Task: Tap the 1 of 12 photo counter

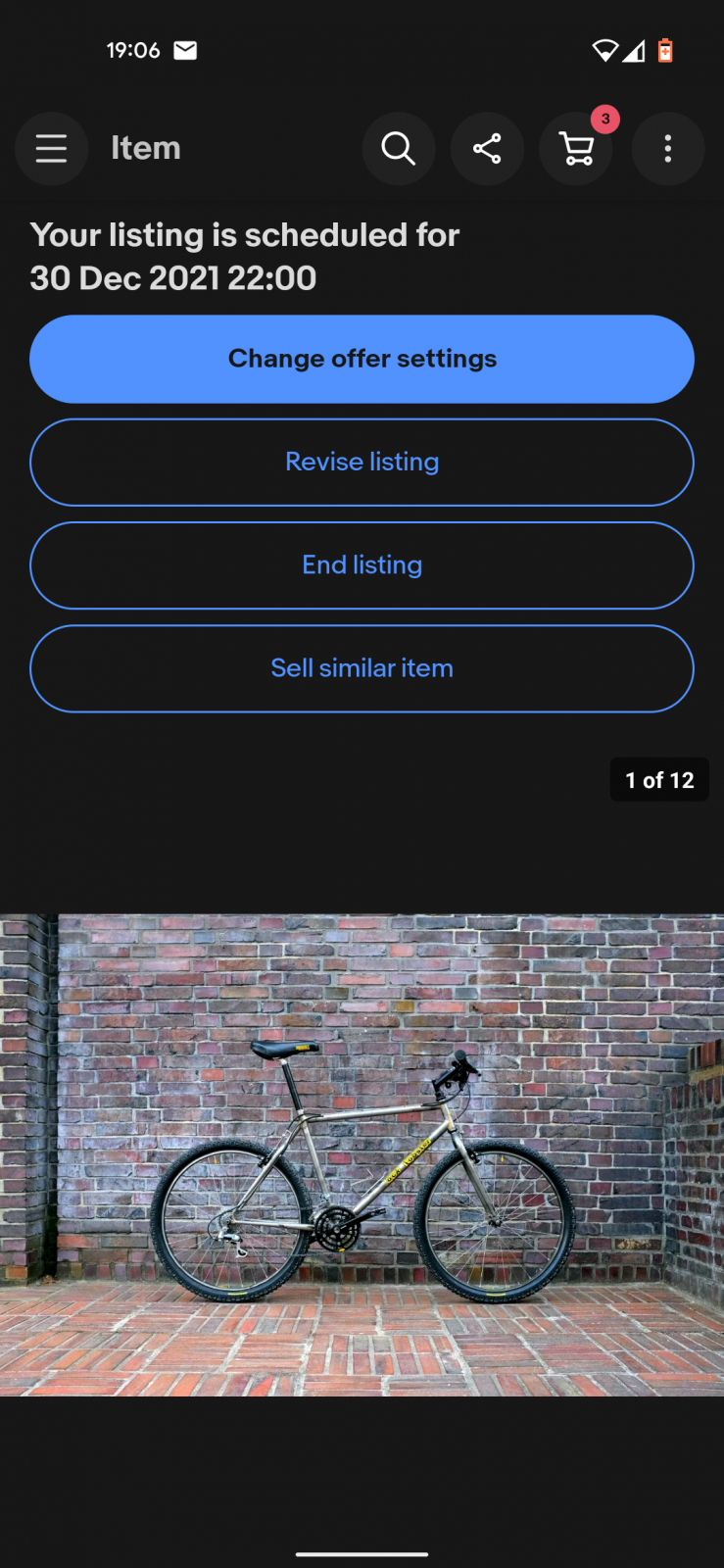Action: [x=659, y=779]
